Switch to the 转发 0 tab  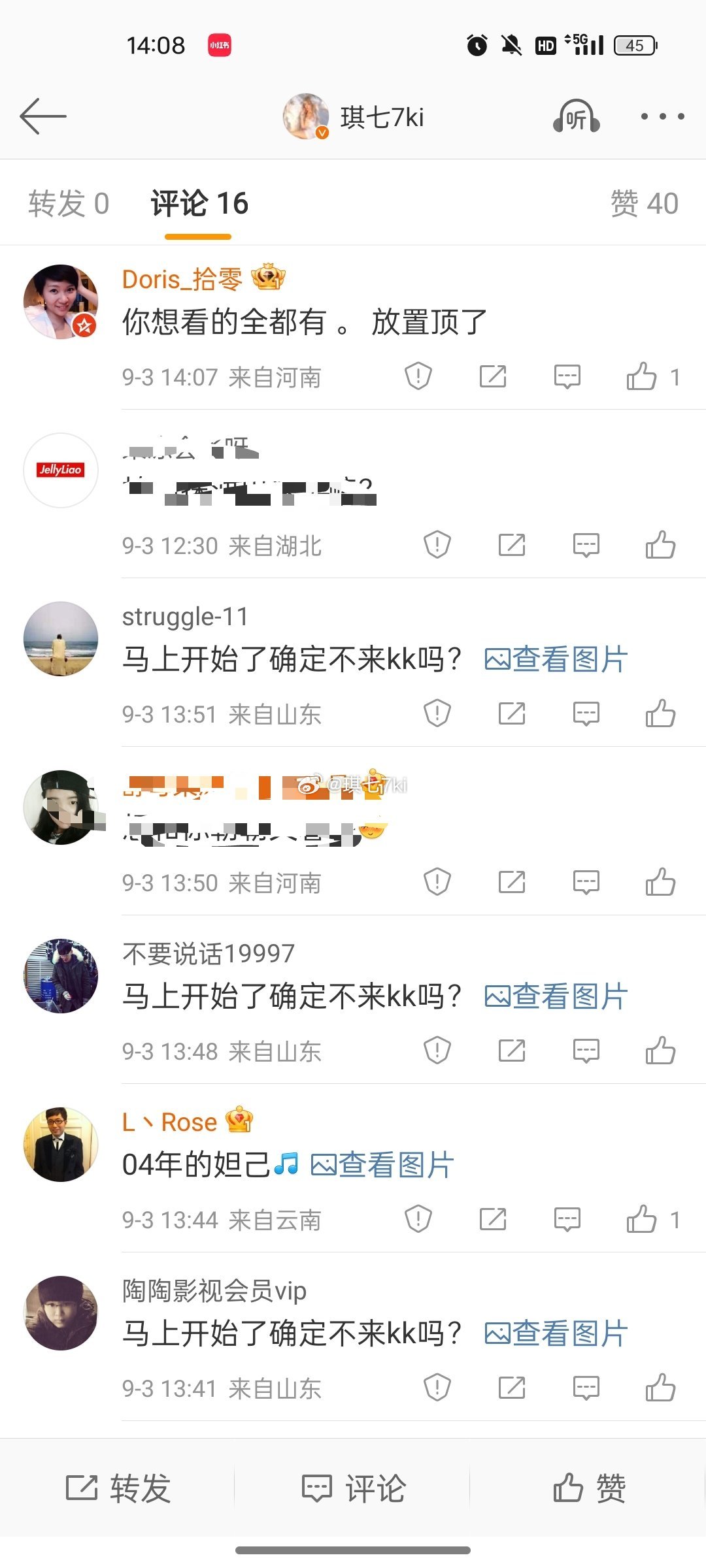coord(69,203)
